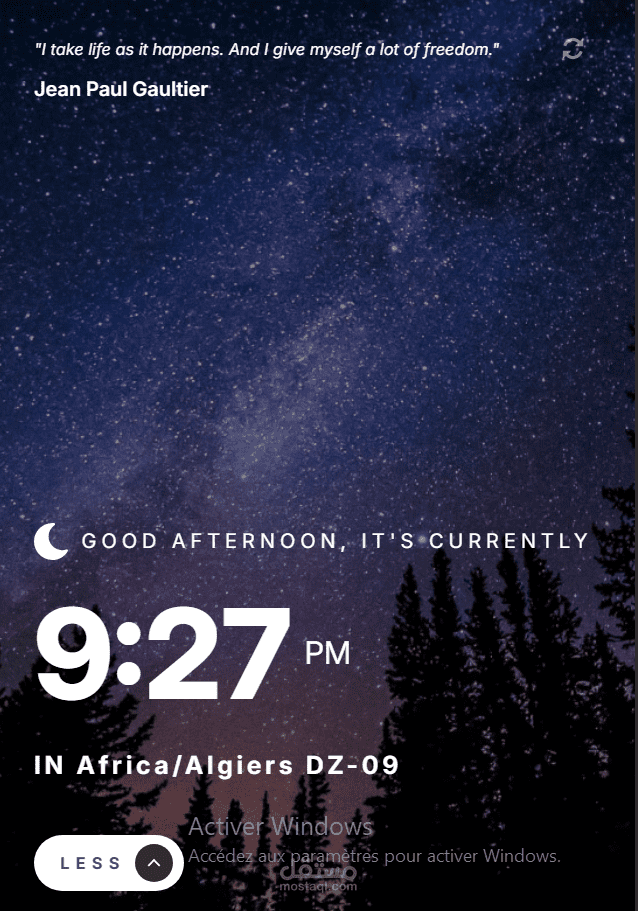Refresh the quote with the reload icon
Viewport: 638px width, 911px height.
coord(573,49)
